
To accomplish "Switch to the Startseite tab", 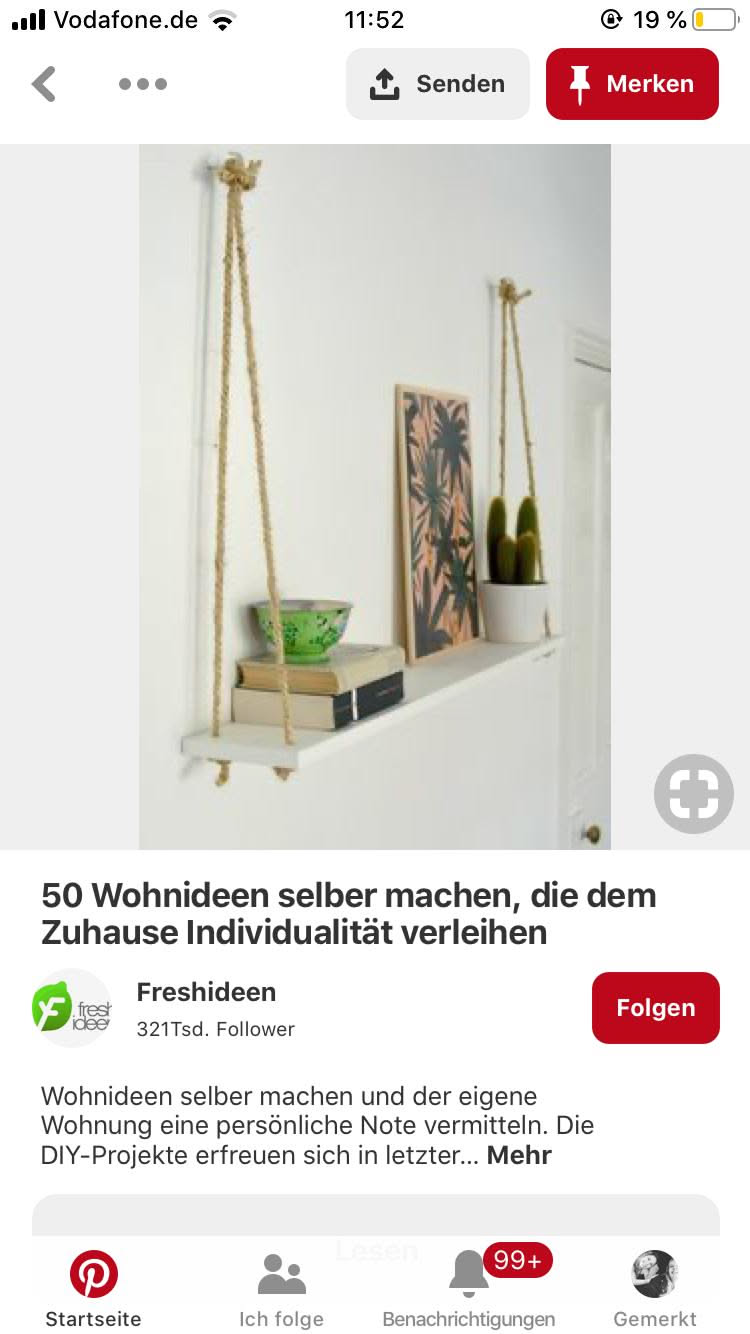I will pos(94,1290).
